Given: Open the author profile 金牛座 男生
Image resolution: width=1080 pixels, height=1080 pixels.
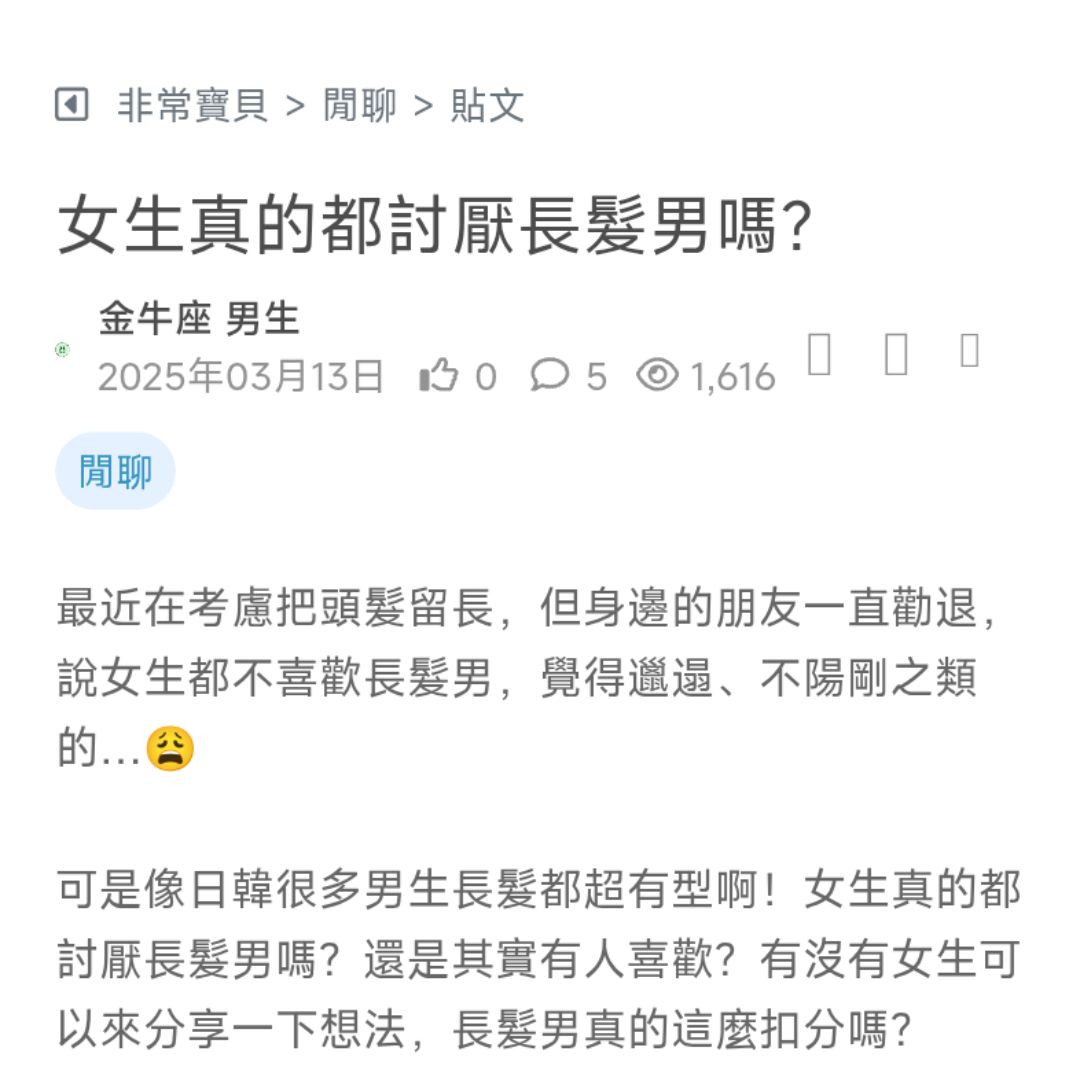Looking at the screenshot, I should pos(199,319).
